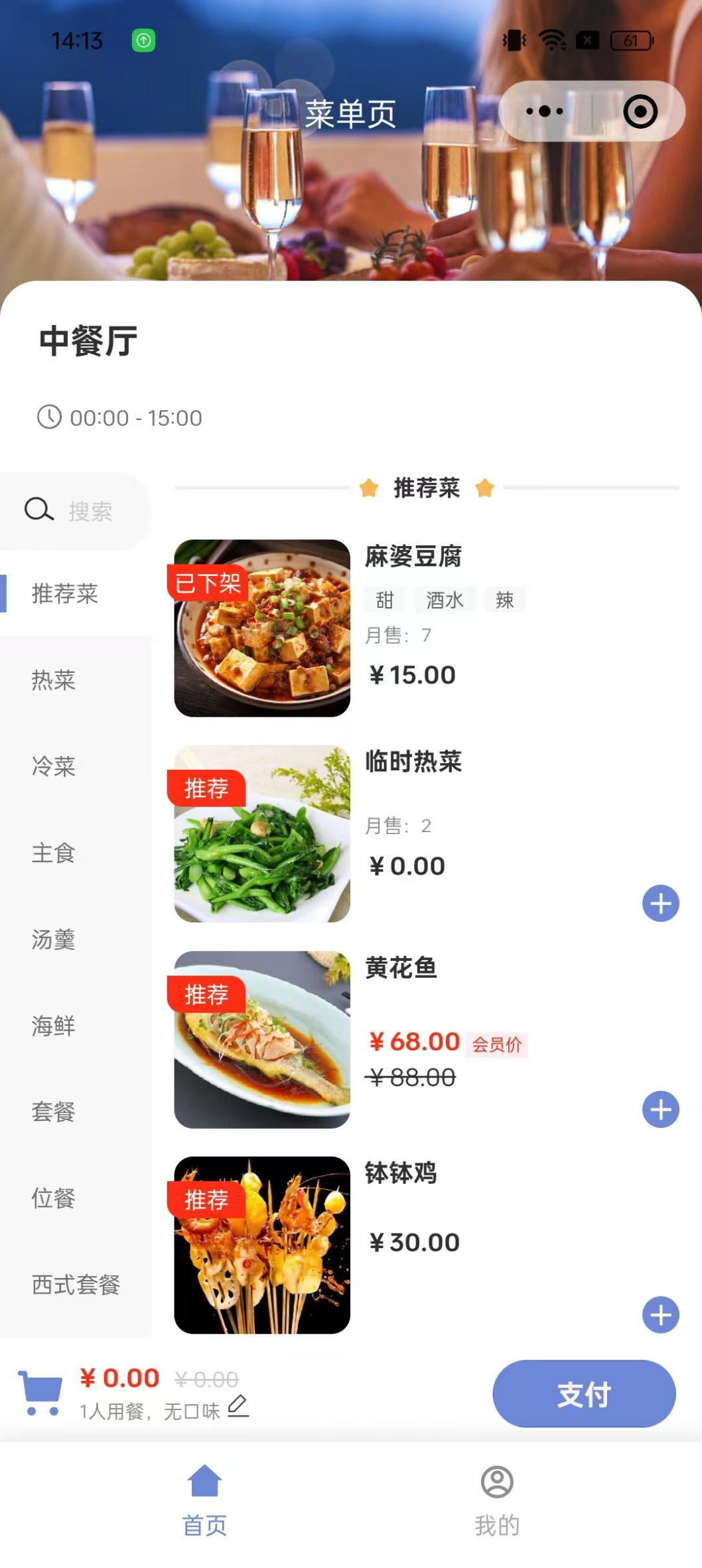View the 西式套餐 category
702x1568 pixels.
click(x=76, y=1285)
